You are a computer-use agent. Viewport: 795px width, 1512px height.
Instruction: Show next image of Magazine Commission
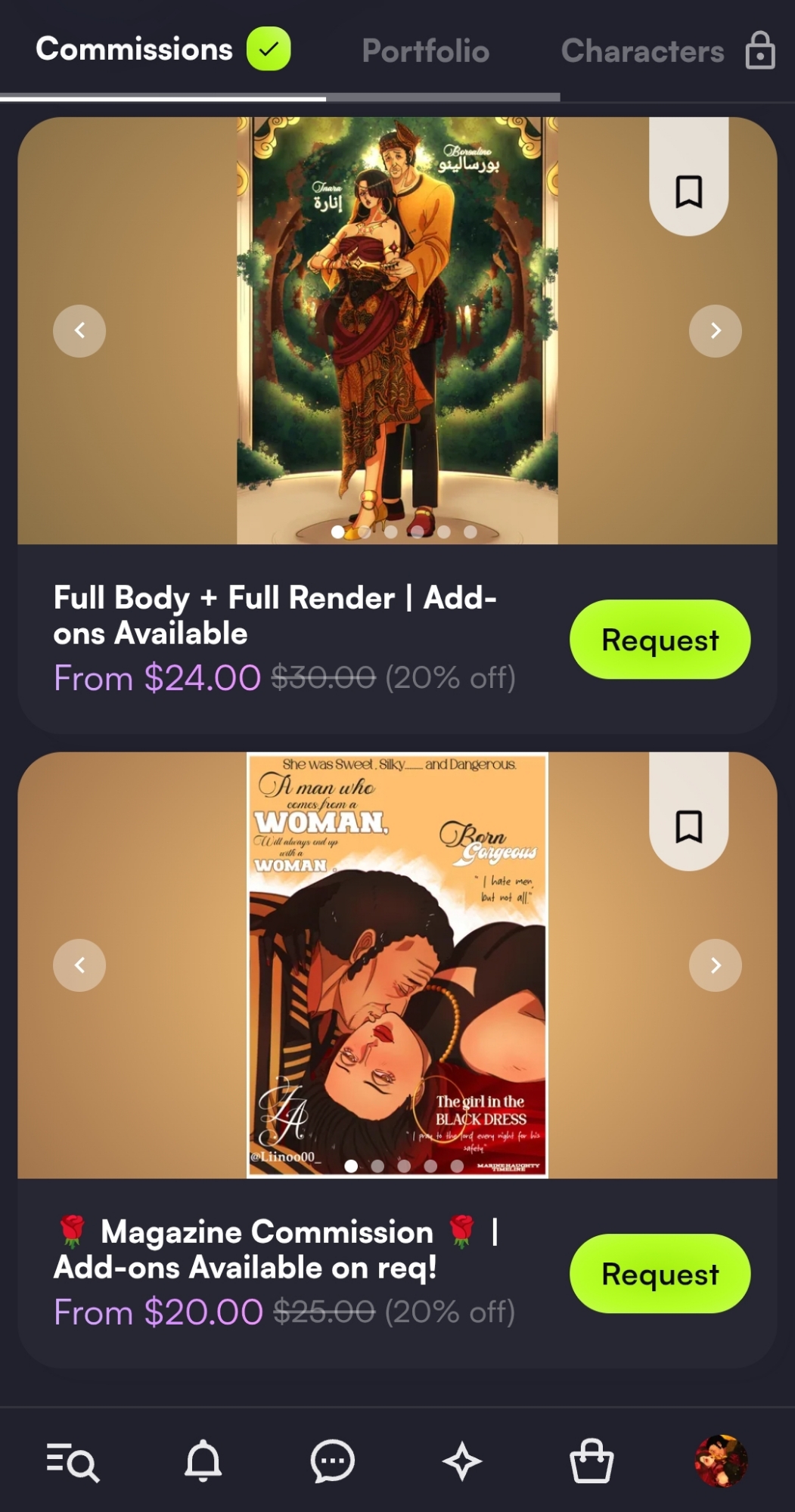[x=715, y=965]
